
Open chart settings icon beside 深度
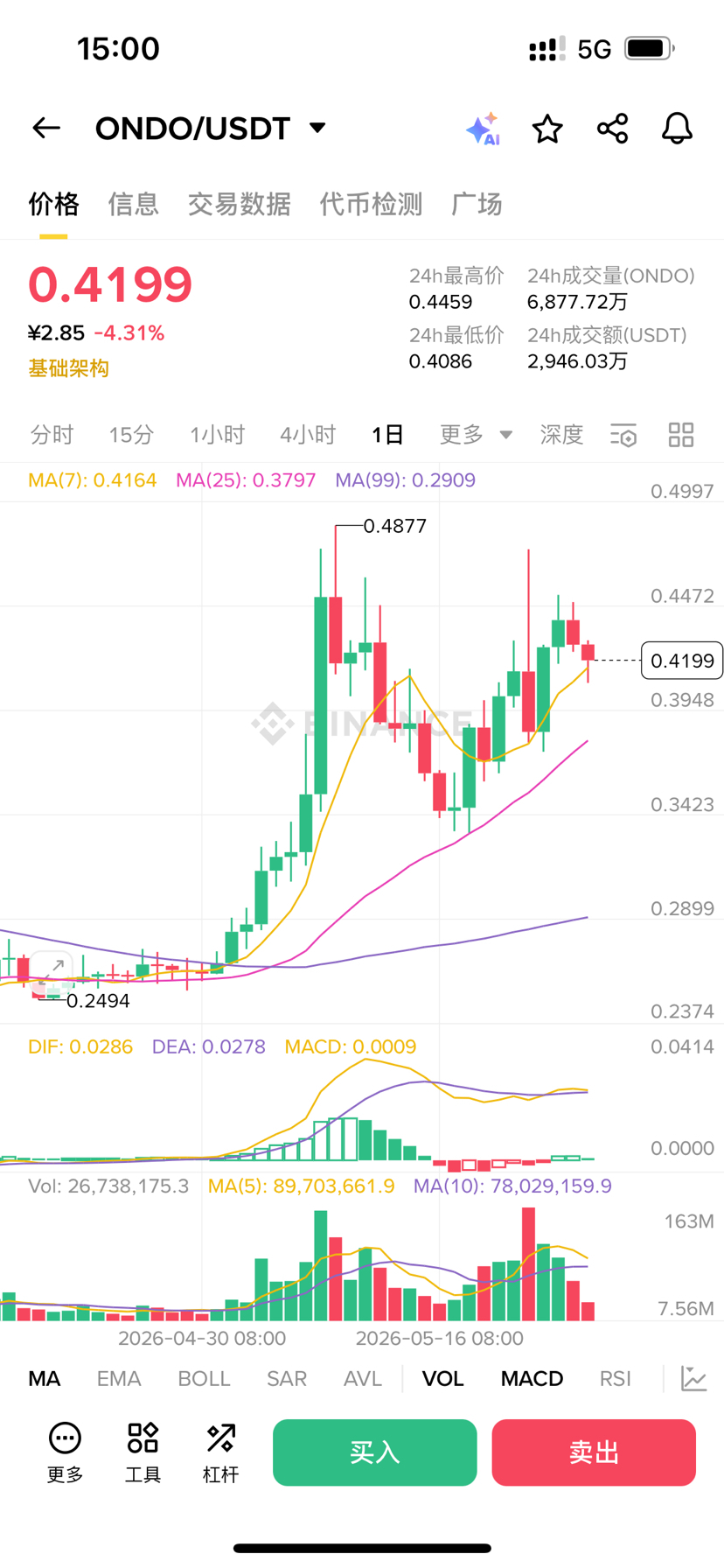623,435
